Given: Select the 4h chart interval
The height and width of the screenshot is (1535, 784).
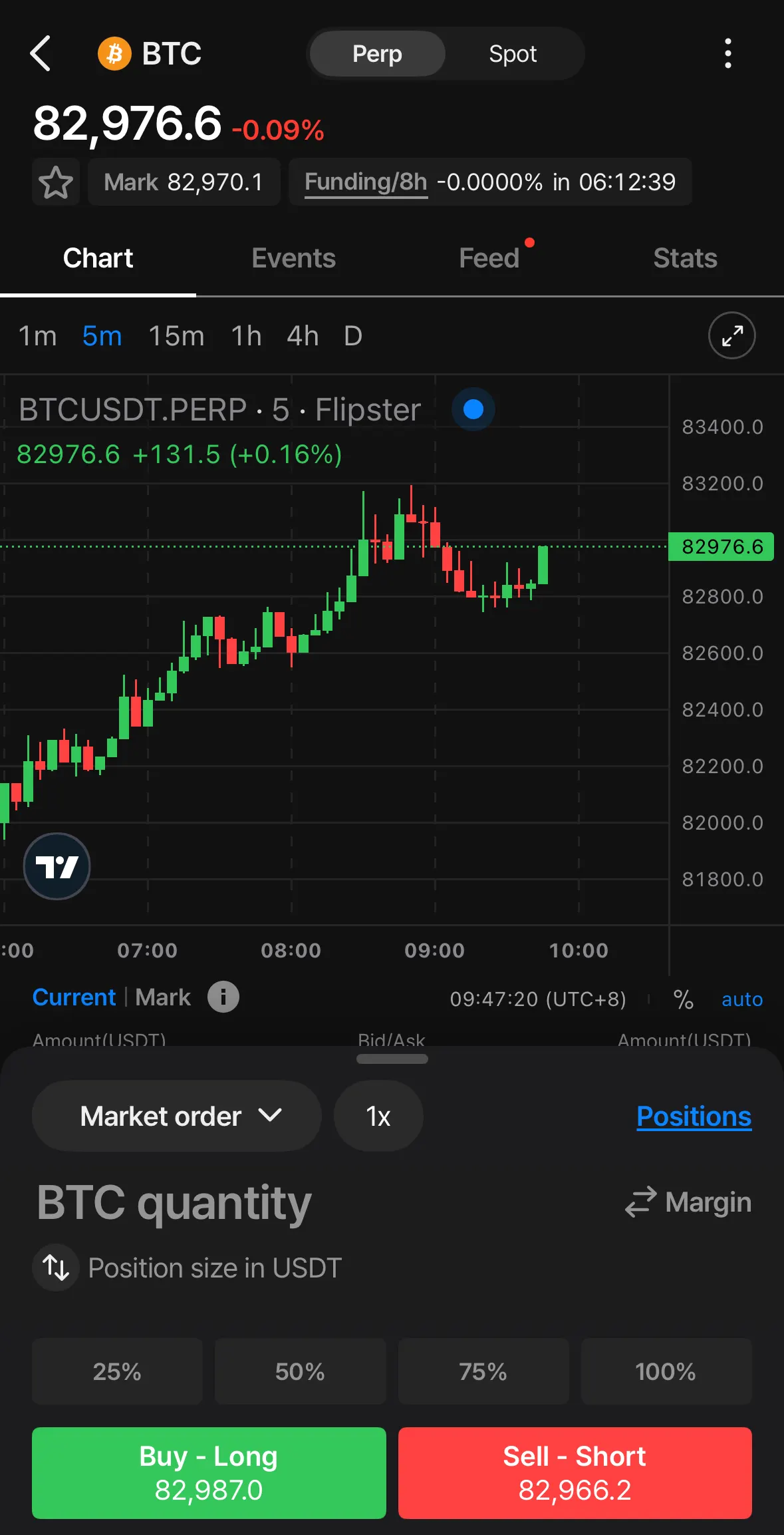Looking at the screenshot, I should pyautogui.click(x=303, y=336).
